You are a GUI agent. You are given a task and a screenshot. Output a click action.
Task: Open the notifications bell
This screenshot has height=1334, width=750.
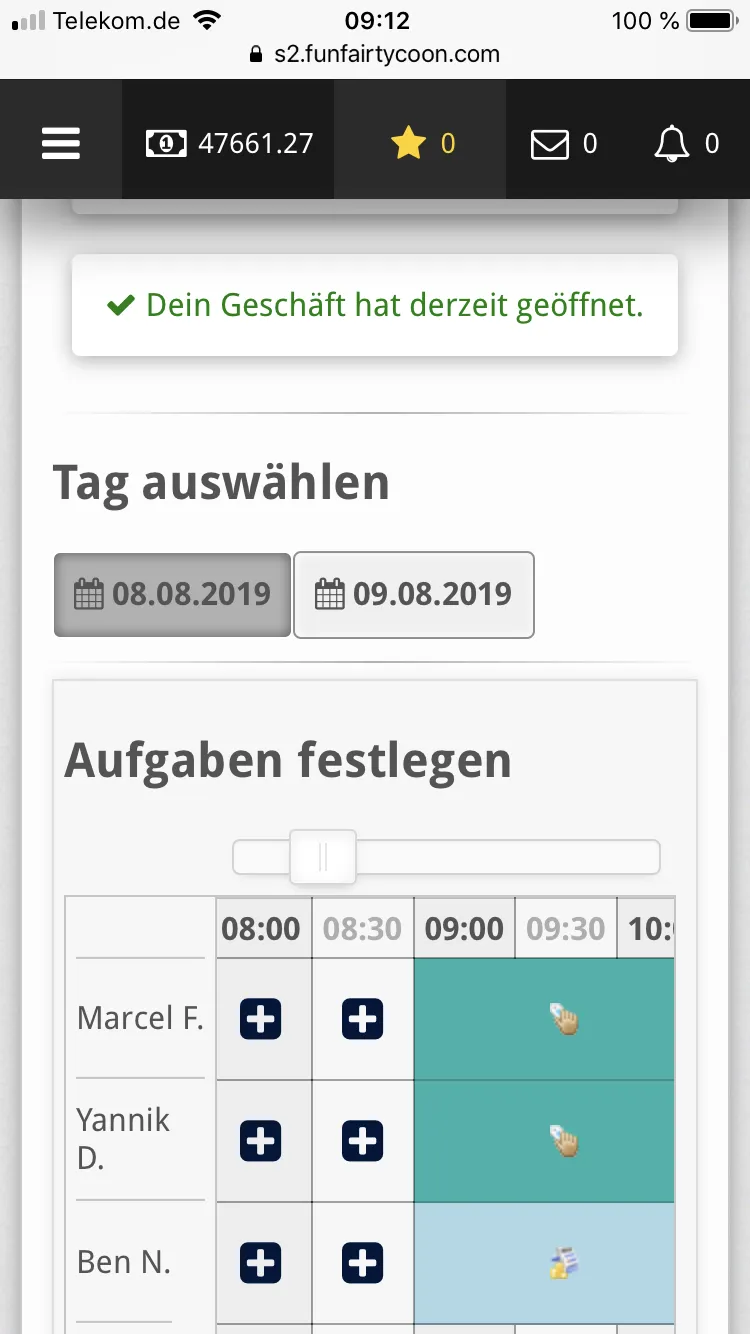(x=686, y=144)
